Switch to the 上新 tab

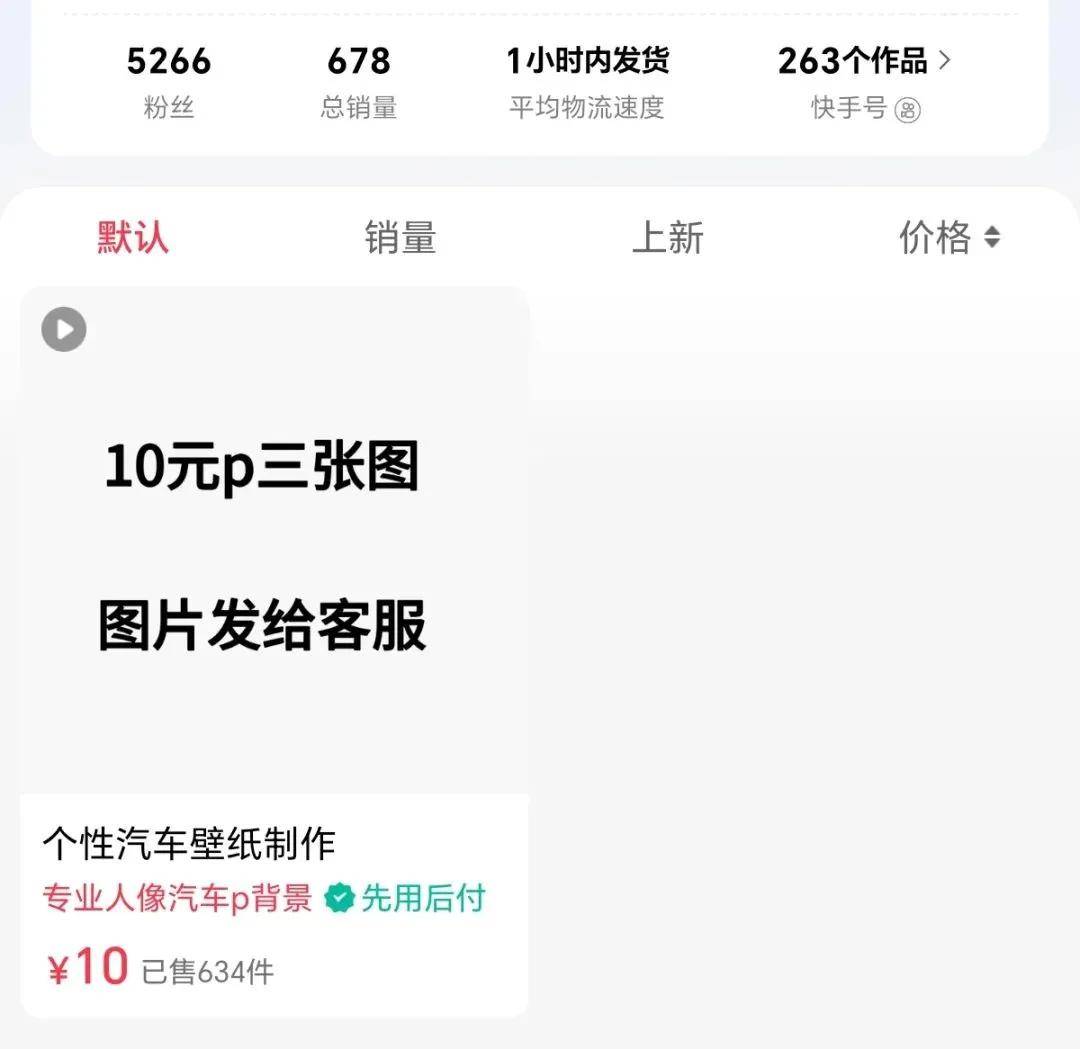point(668,238)
